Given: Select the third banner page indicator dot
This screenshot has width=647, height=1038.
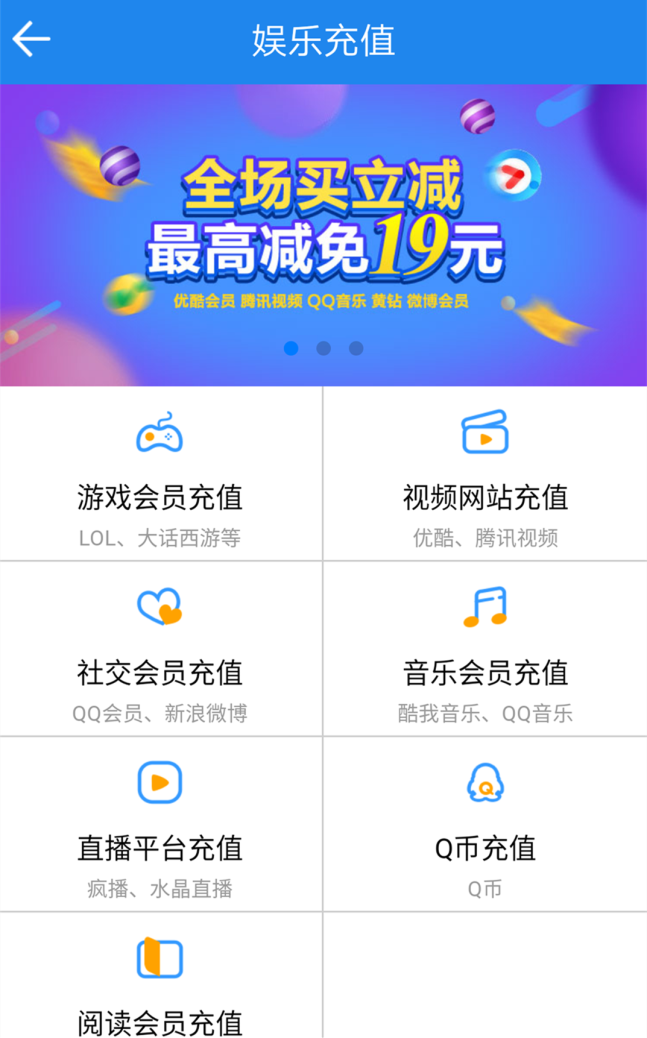Looking at the screenshot, I should [x=356, y=348].
